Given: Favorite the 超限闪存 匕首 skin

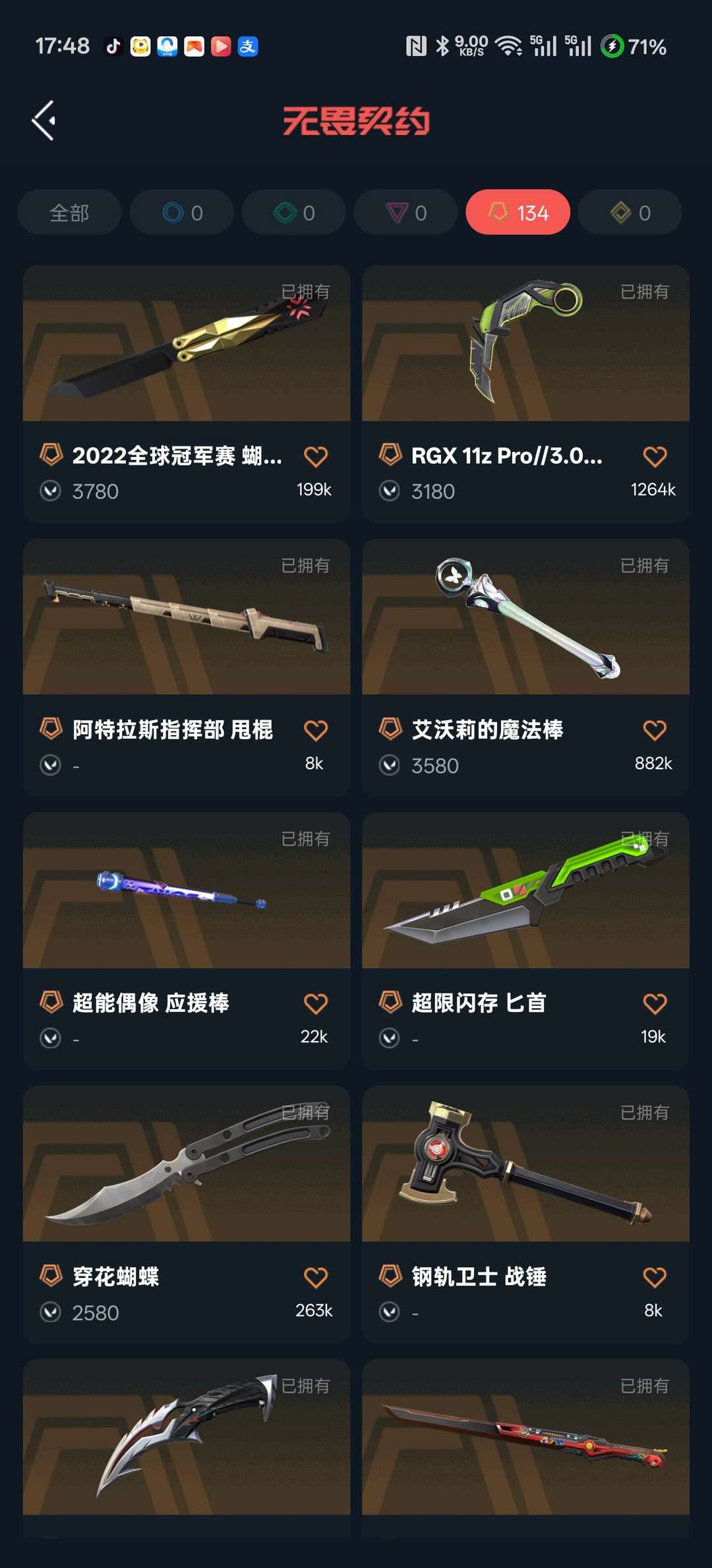Looking at the screenshot, I should click(x=654, y=1004).
